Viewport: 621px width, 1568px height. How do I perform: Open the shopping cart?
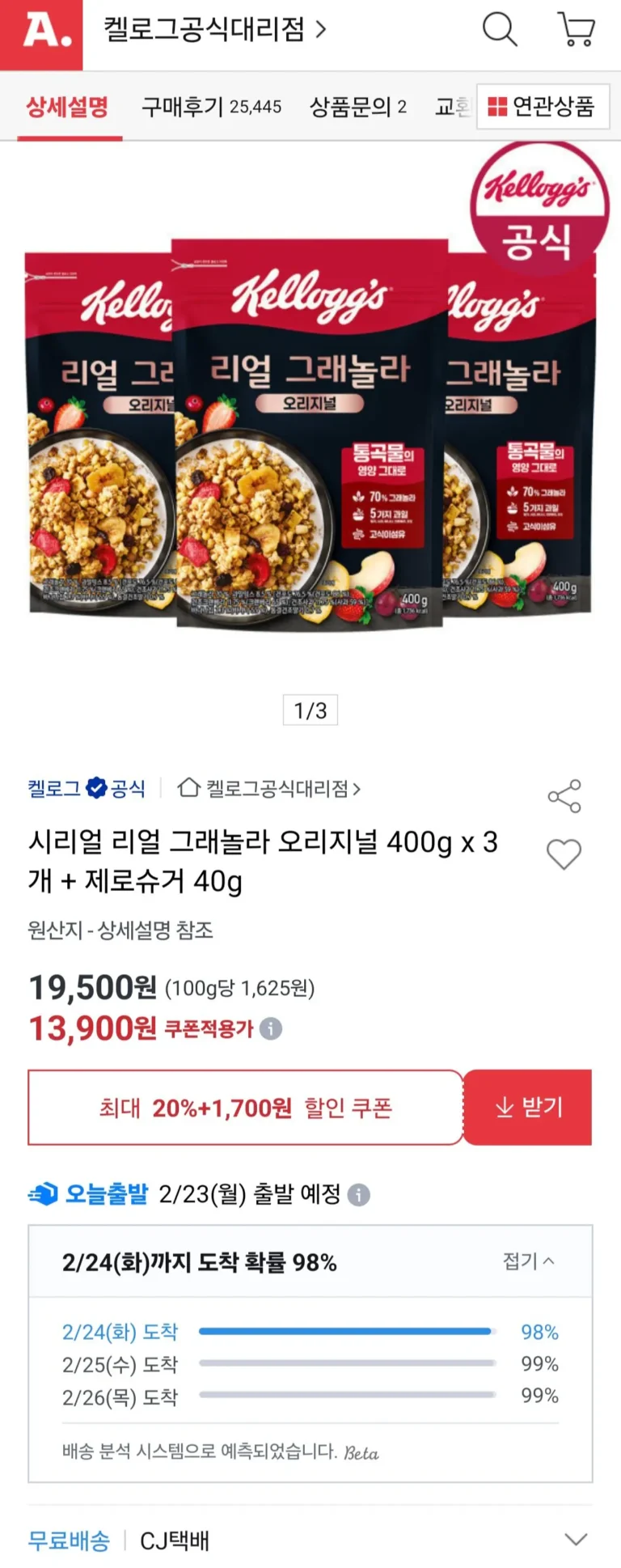tap(577, 30)
